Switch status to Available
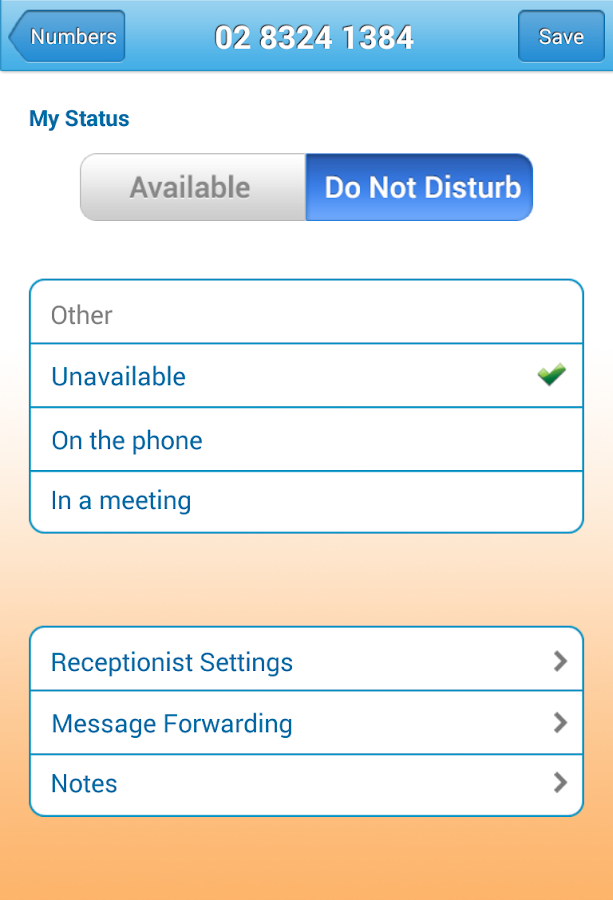The image size is (613, 900). [x=192, y=187]
